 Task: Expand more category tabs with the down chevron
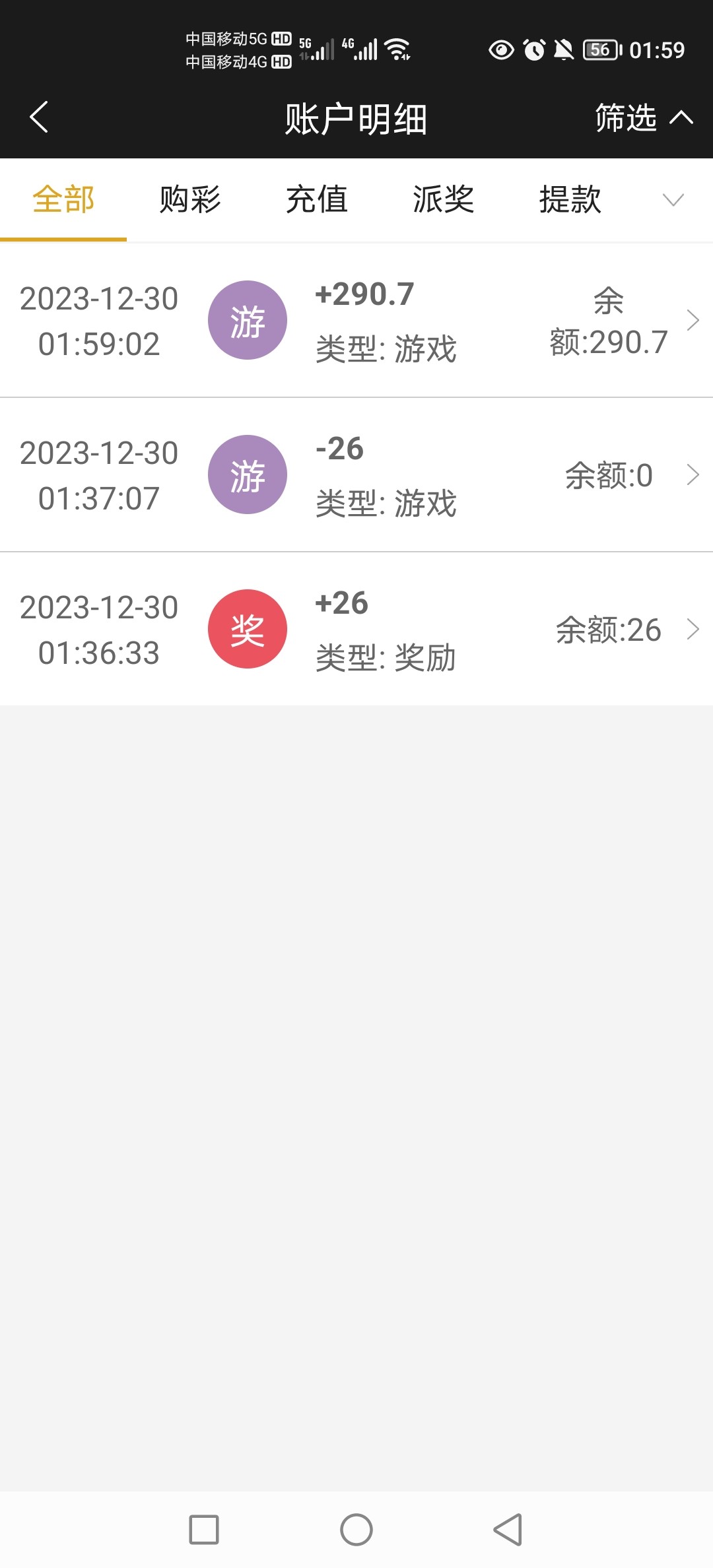click(673, 199)
